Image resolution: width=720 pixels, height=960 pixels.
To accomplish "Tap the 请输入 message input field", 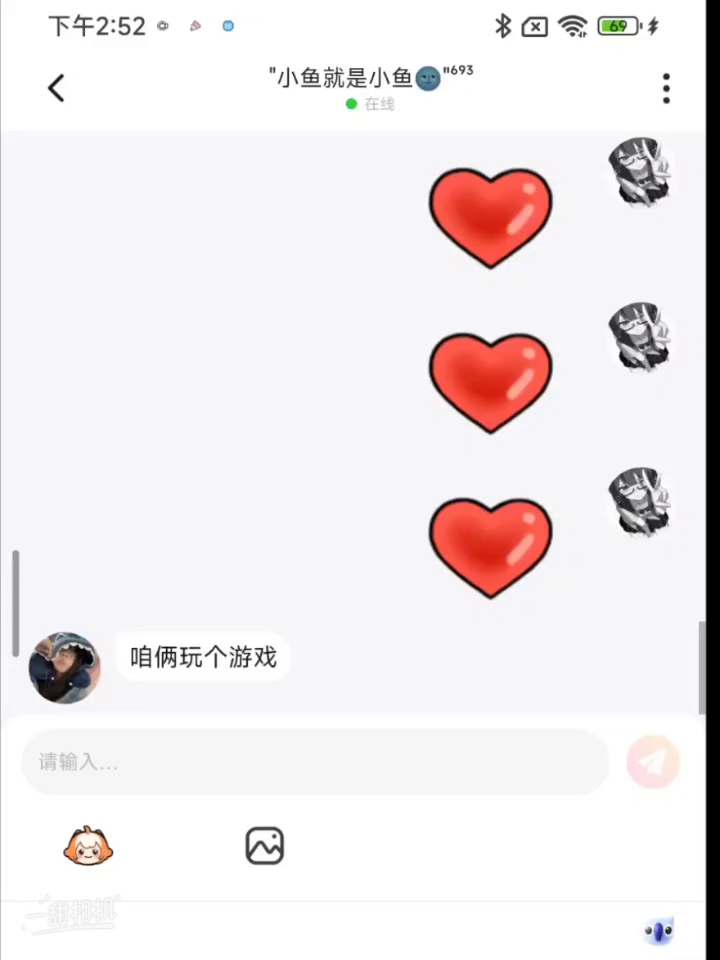I will pyautogui.click(x=315, y=762).
